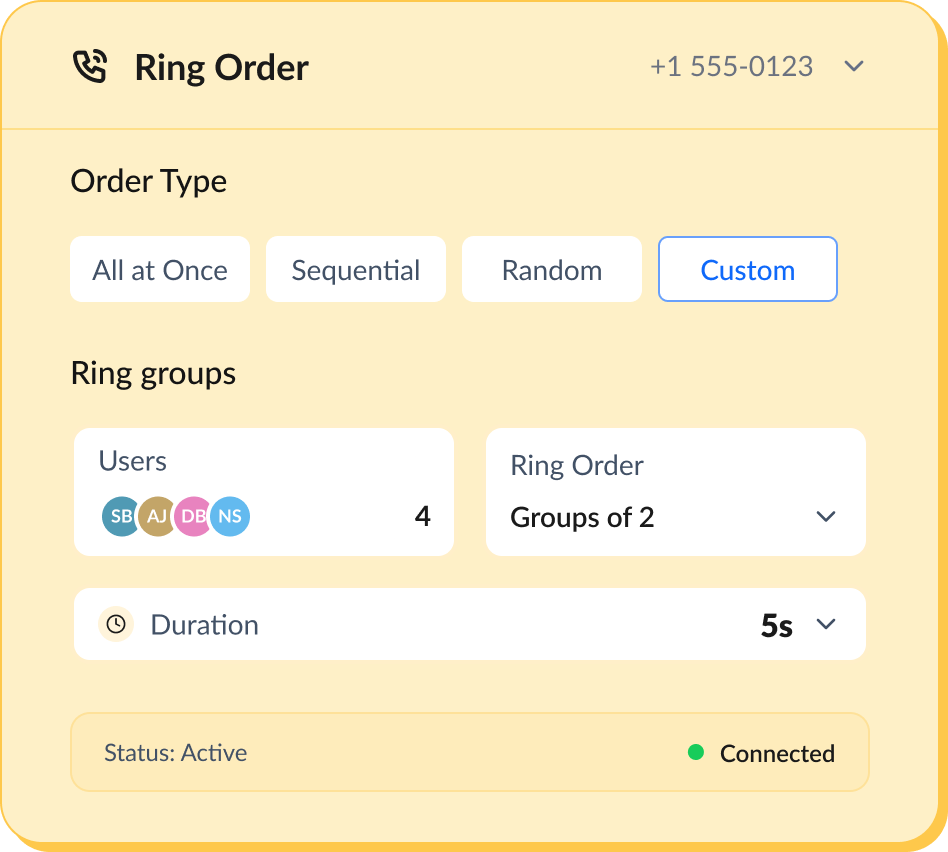Open the Users card with 4 members

[264, 492]
